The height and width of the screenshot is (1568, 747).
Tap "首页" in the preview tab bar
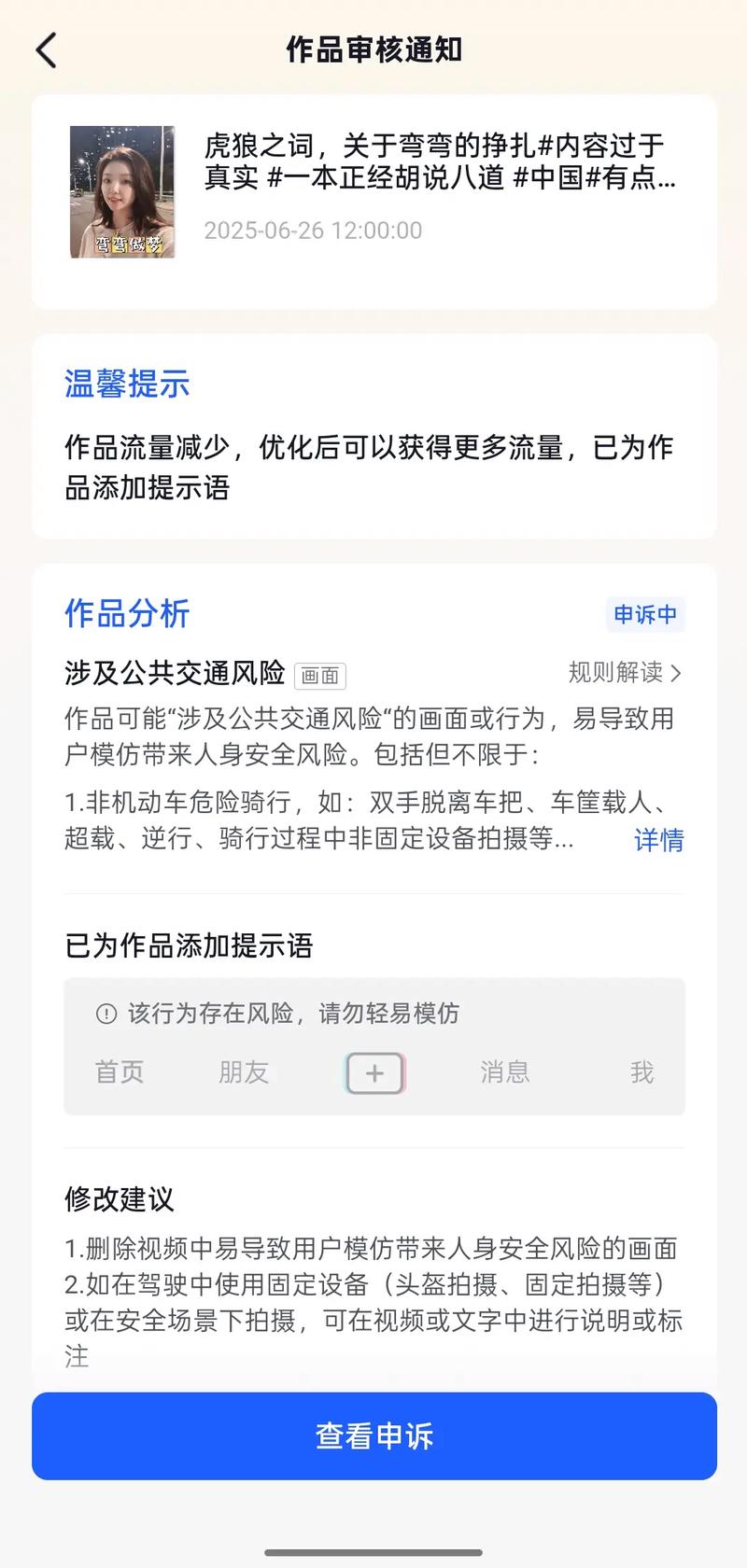coord(119,1072)
